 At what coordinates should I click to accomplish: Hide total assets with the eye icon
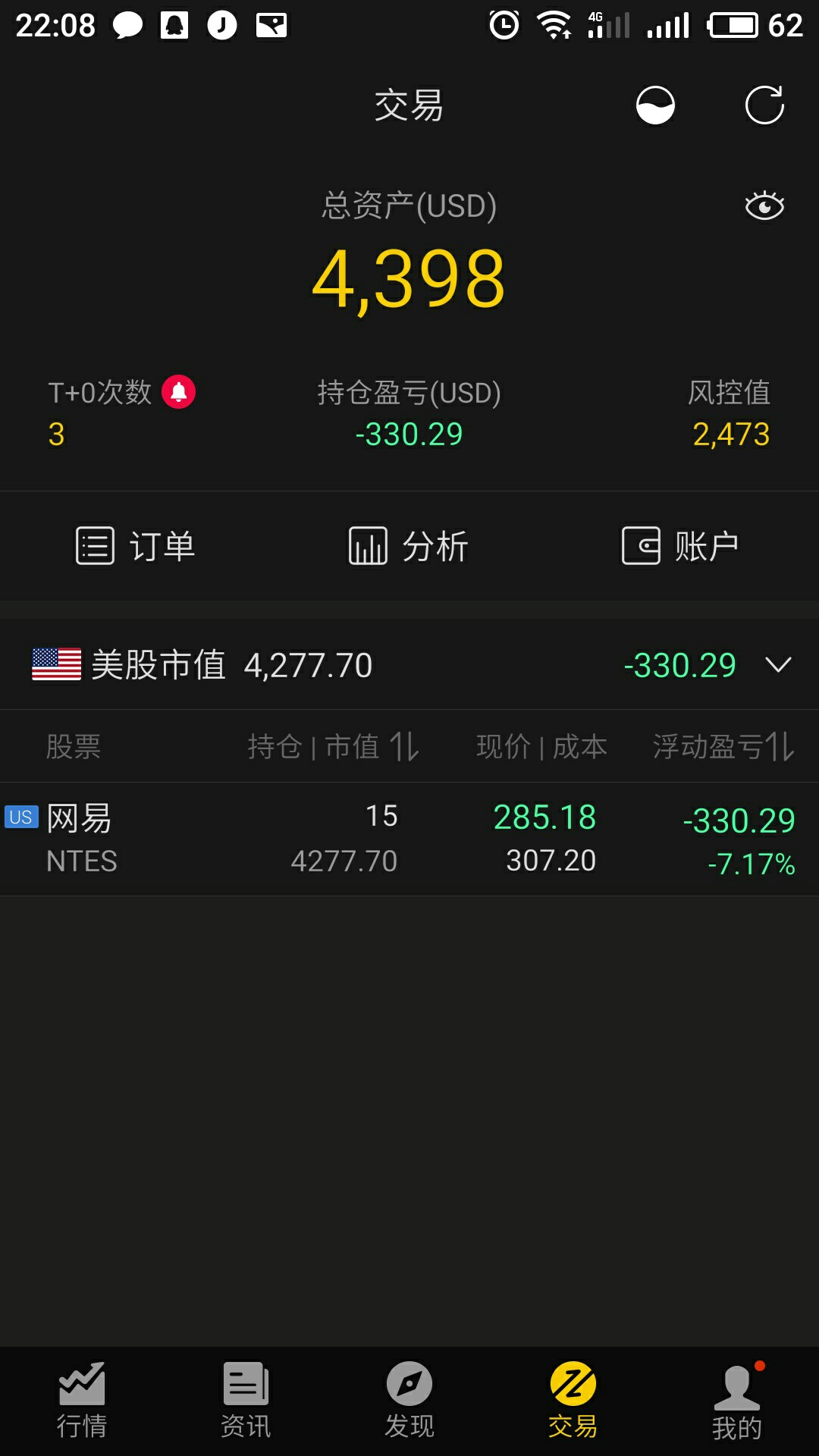pyautogui.click(x=764, y=206)
